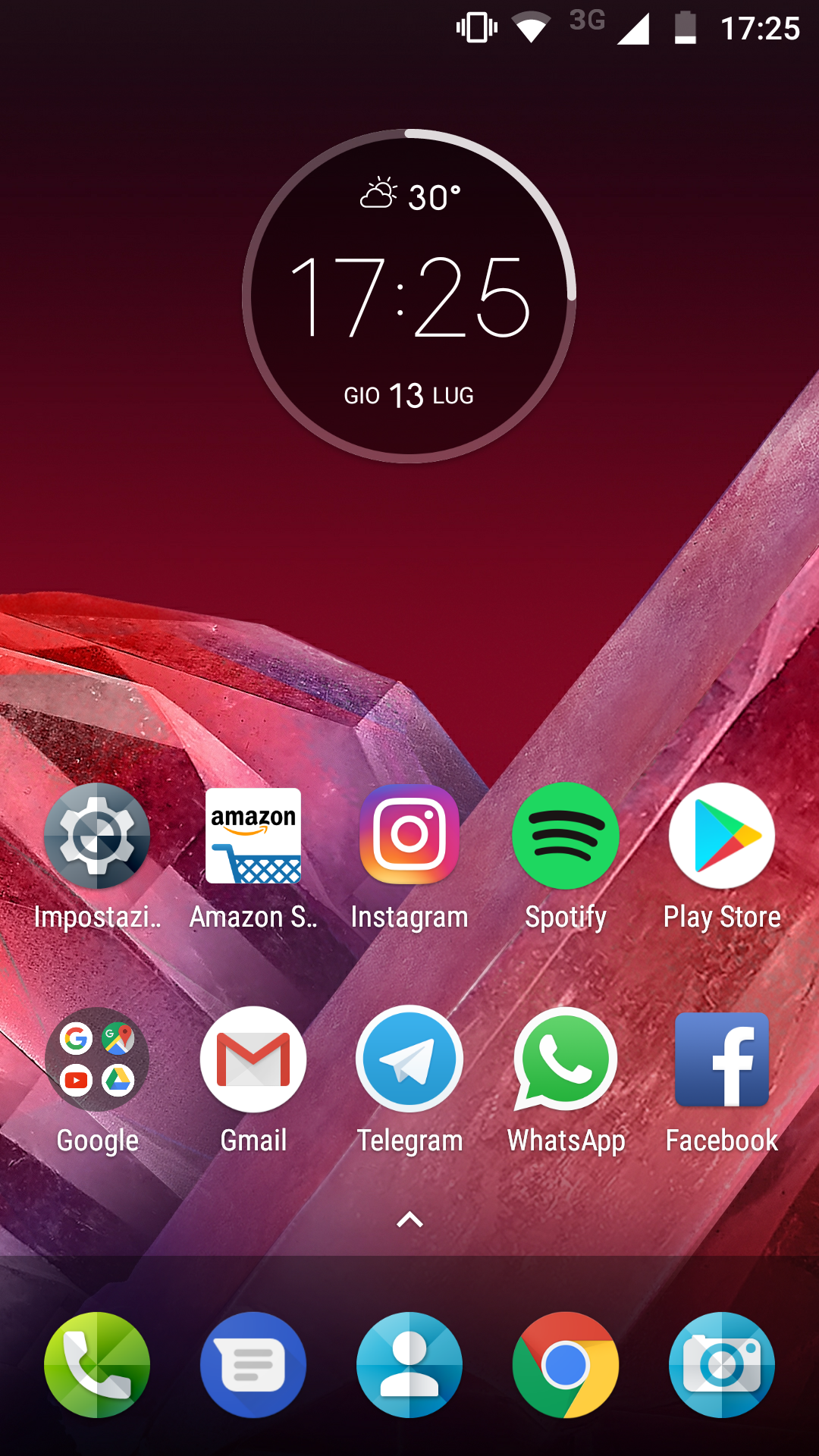The image size is (819, 1456).
Task: Launch the Chrome browser
Action: 566,1365
